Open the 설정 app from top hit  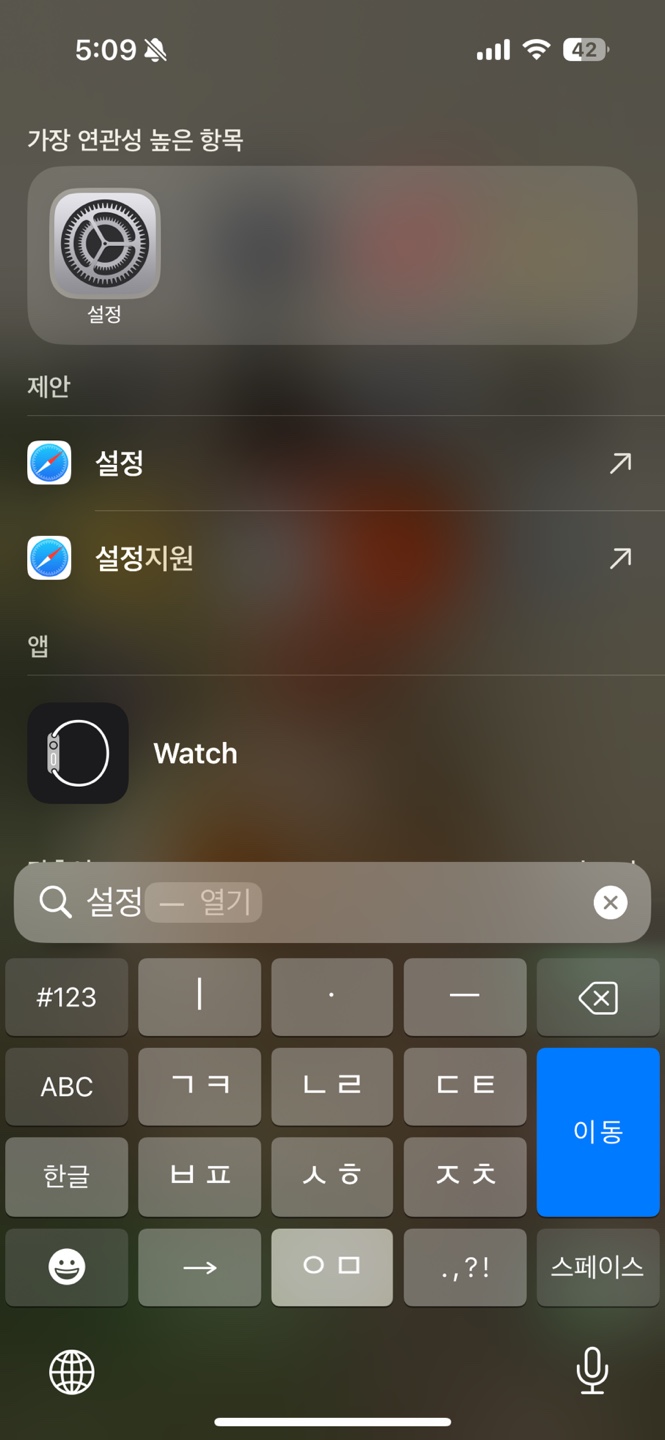tap(104, 245)
